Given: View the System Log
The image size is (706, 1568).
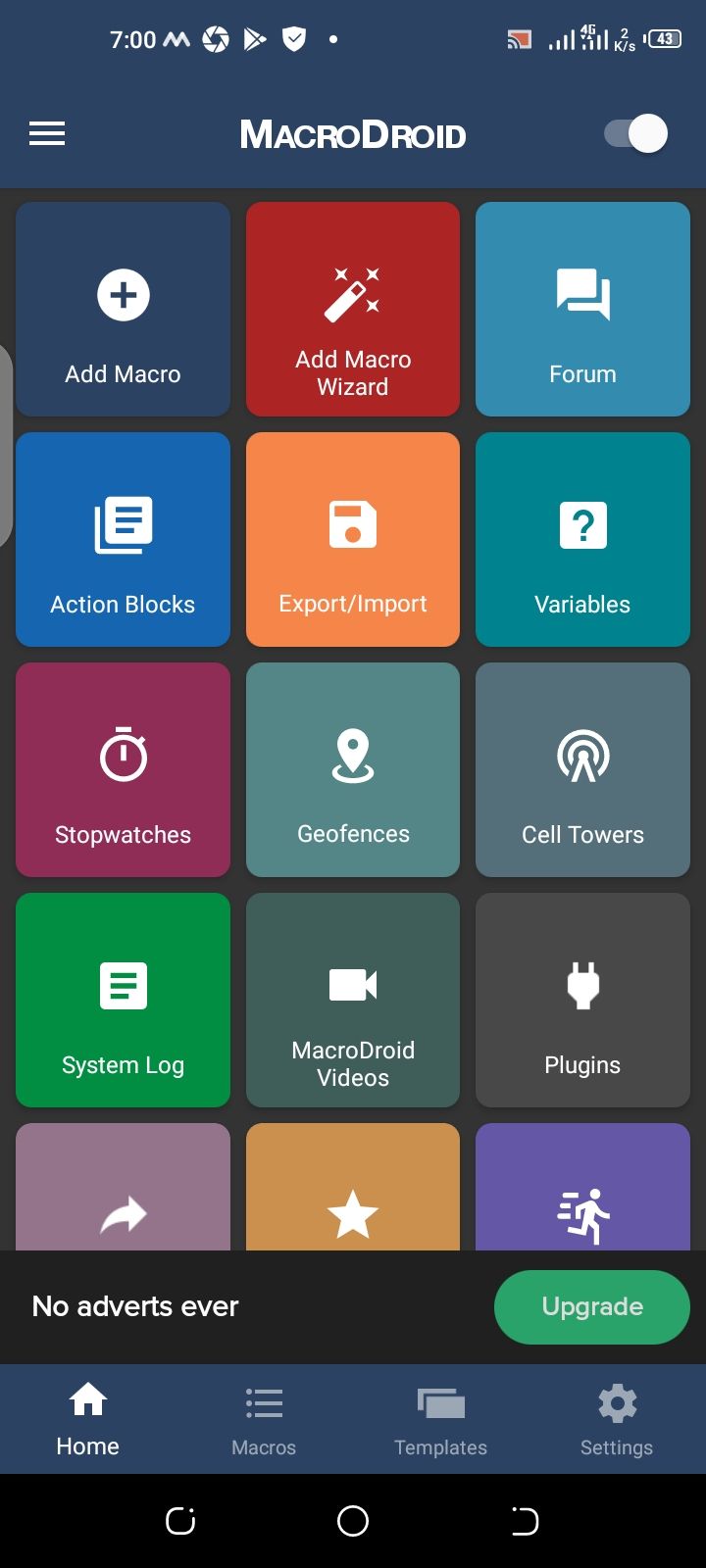Looking at the screenshot, I should pos(124,1001).
